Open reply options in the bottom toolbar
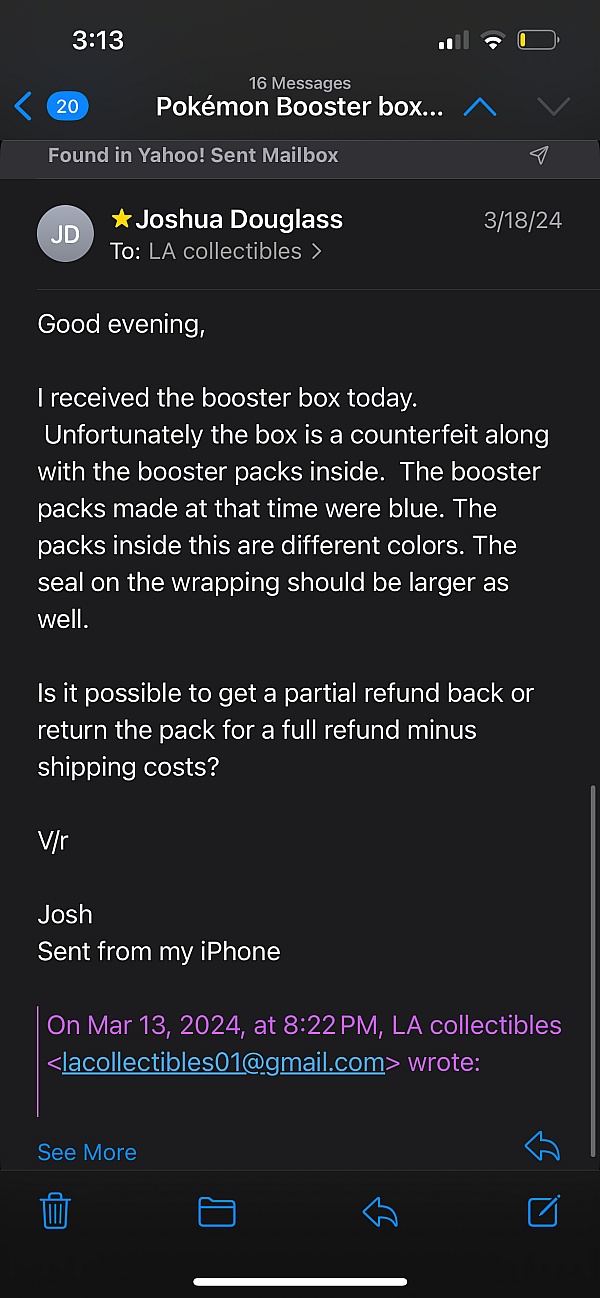This screenshot has width=600, height=1298. [380, 1212]
